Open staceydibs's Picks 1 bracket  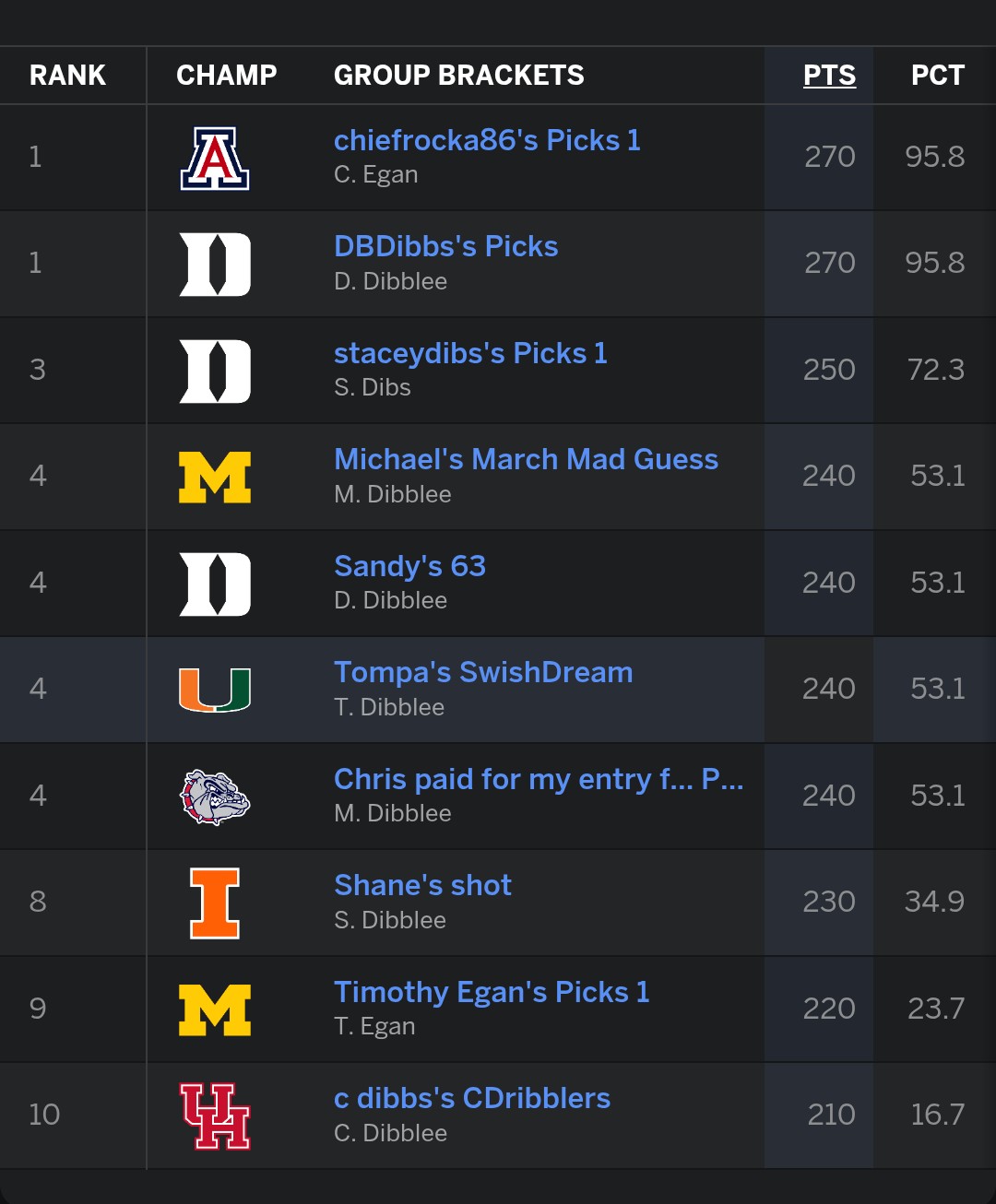click(x=470, y=353)
